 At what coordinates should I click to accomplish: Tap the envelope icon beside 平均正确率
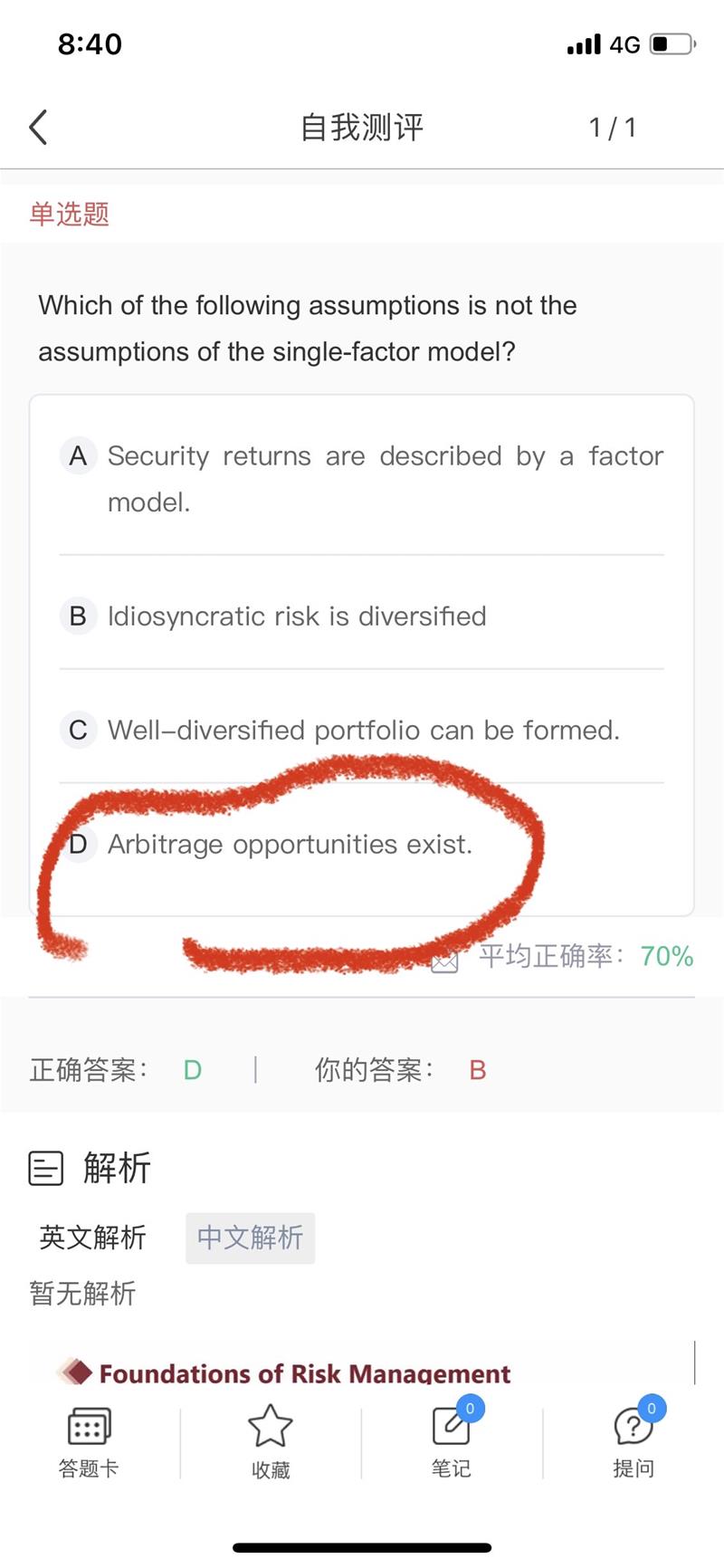[x=444, y=960]
